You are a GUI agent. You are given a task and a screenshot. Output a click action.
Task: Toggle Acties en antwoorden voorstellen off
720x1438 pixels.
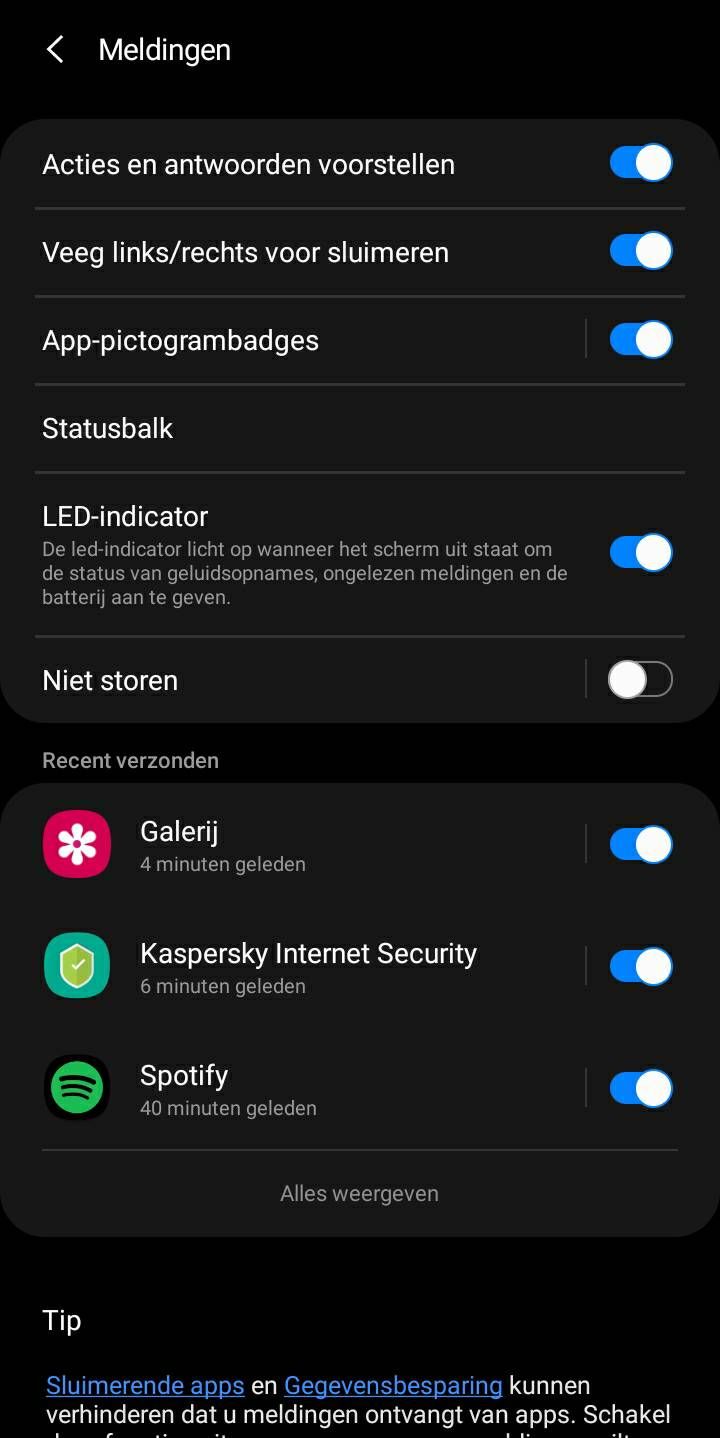tap(641, 163)
